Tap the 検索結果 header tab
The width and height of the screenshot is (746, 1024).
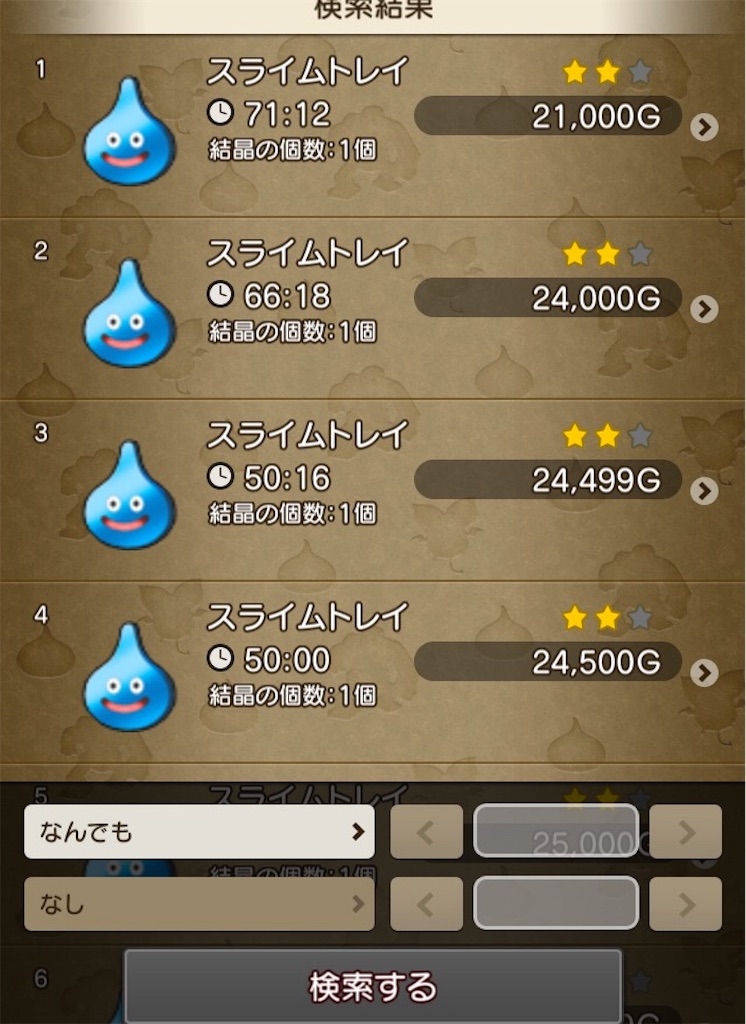click(x=373, y=8)
